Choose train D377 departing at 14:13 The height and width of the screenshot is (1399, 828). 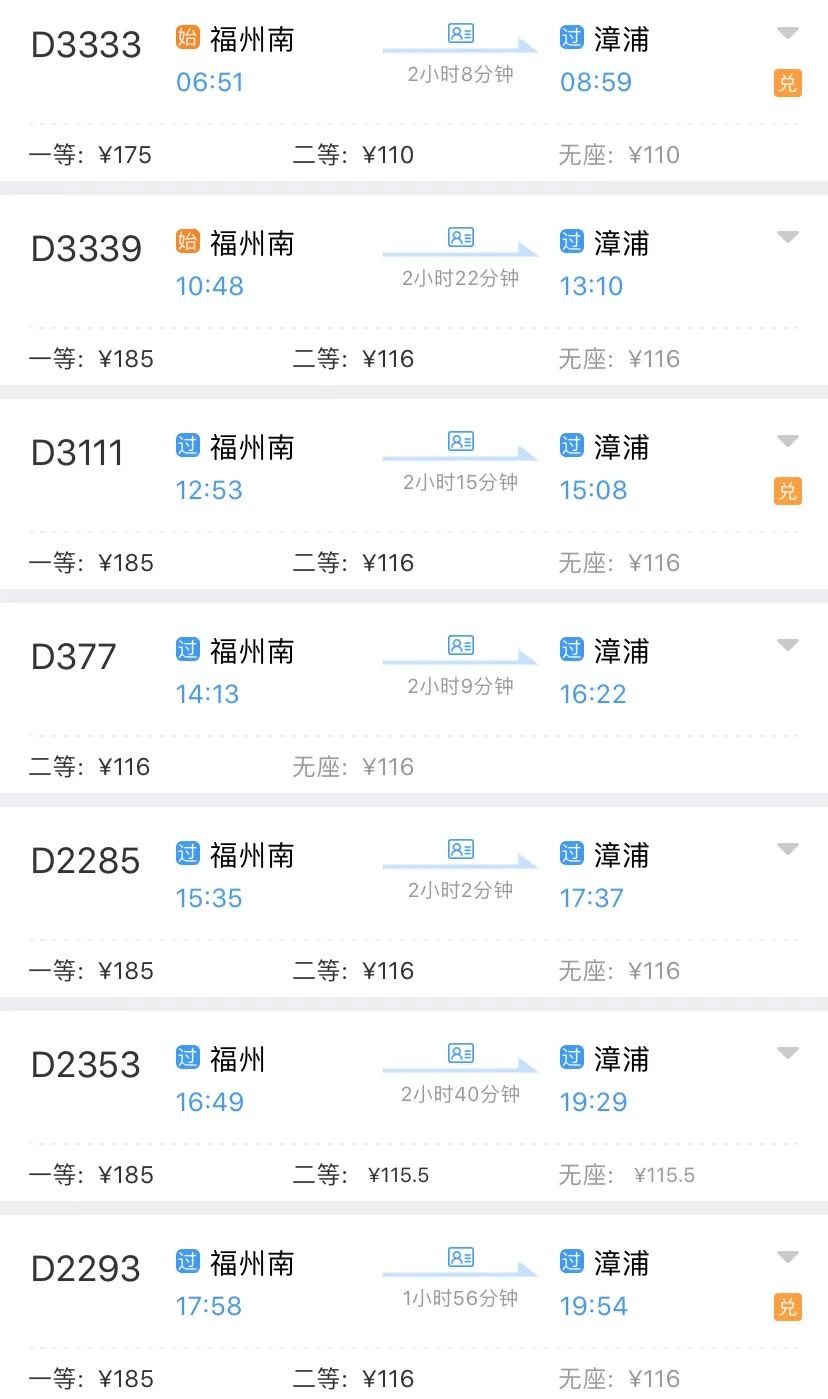[x=74, y=657]
